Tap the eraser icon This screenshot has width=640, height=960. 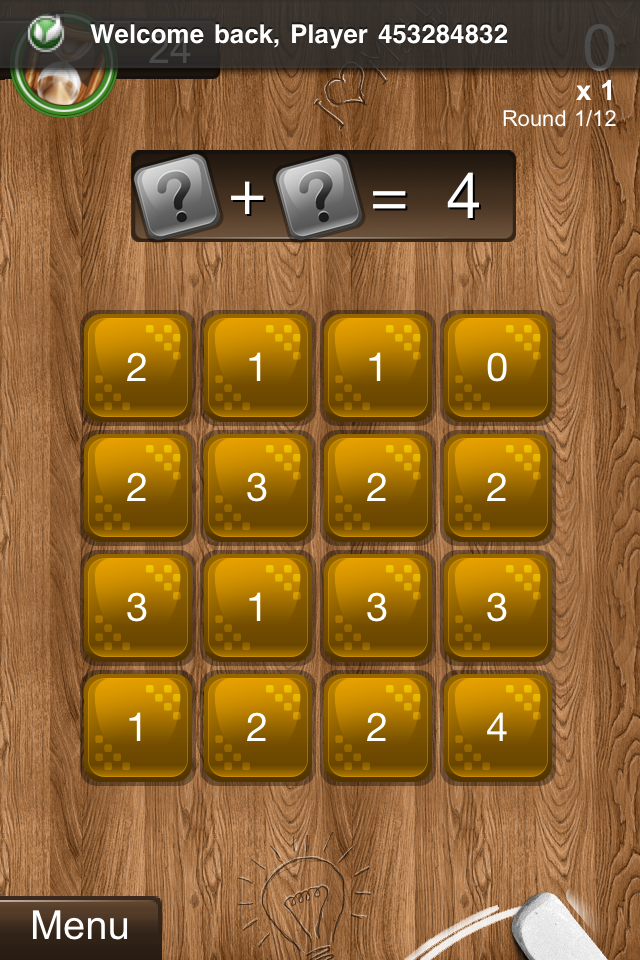[564, 925]
